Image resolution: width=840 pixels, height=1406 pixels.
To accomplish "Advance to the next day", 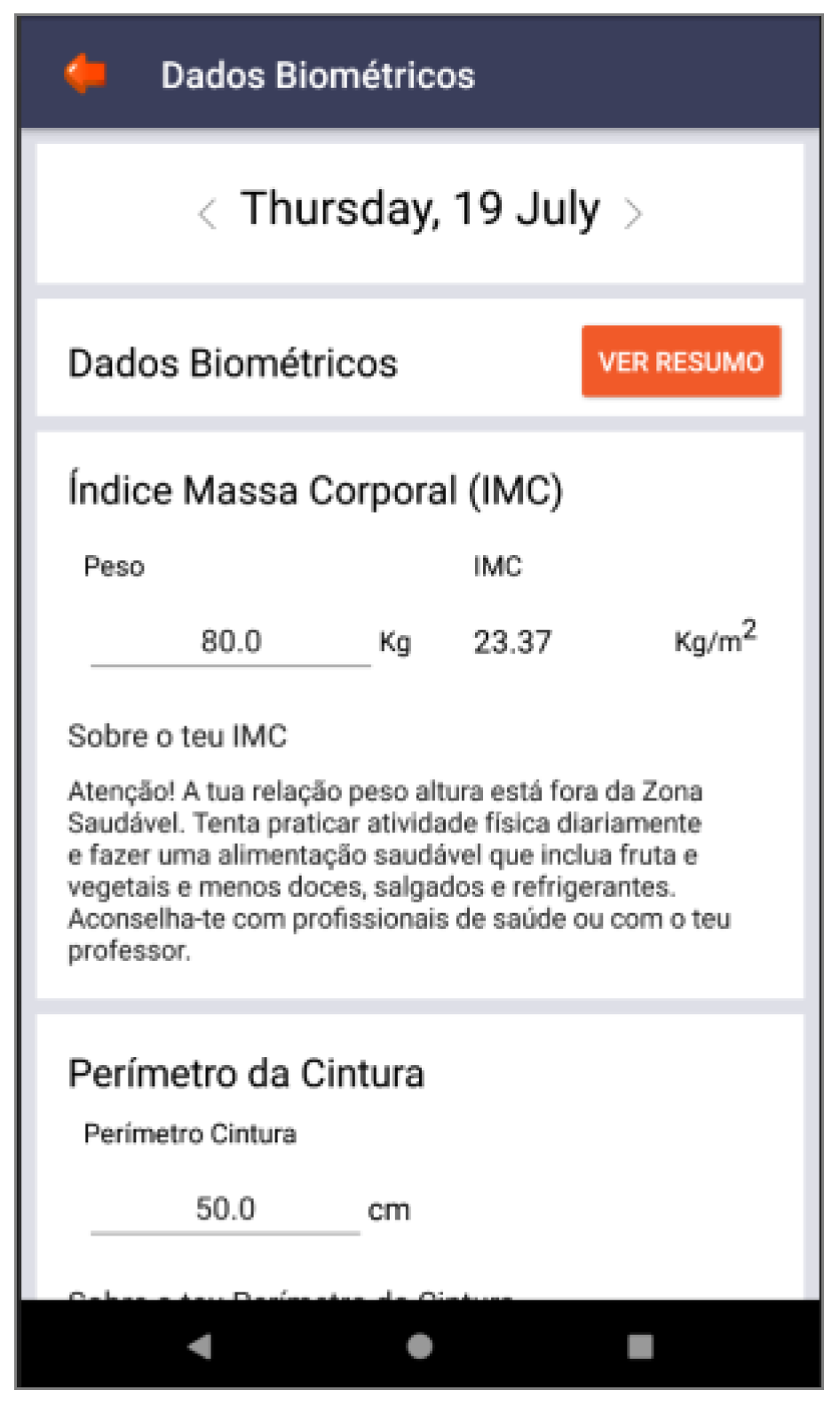I will 632,213.
